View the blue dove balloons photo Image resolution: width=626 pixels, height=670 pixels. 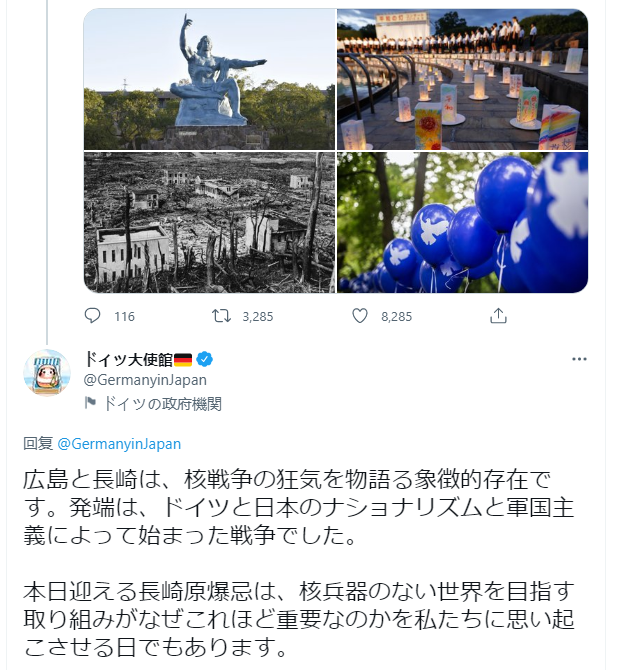[462, 222]
